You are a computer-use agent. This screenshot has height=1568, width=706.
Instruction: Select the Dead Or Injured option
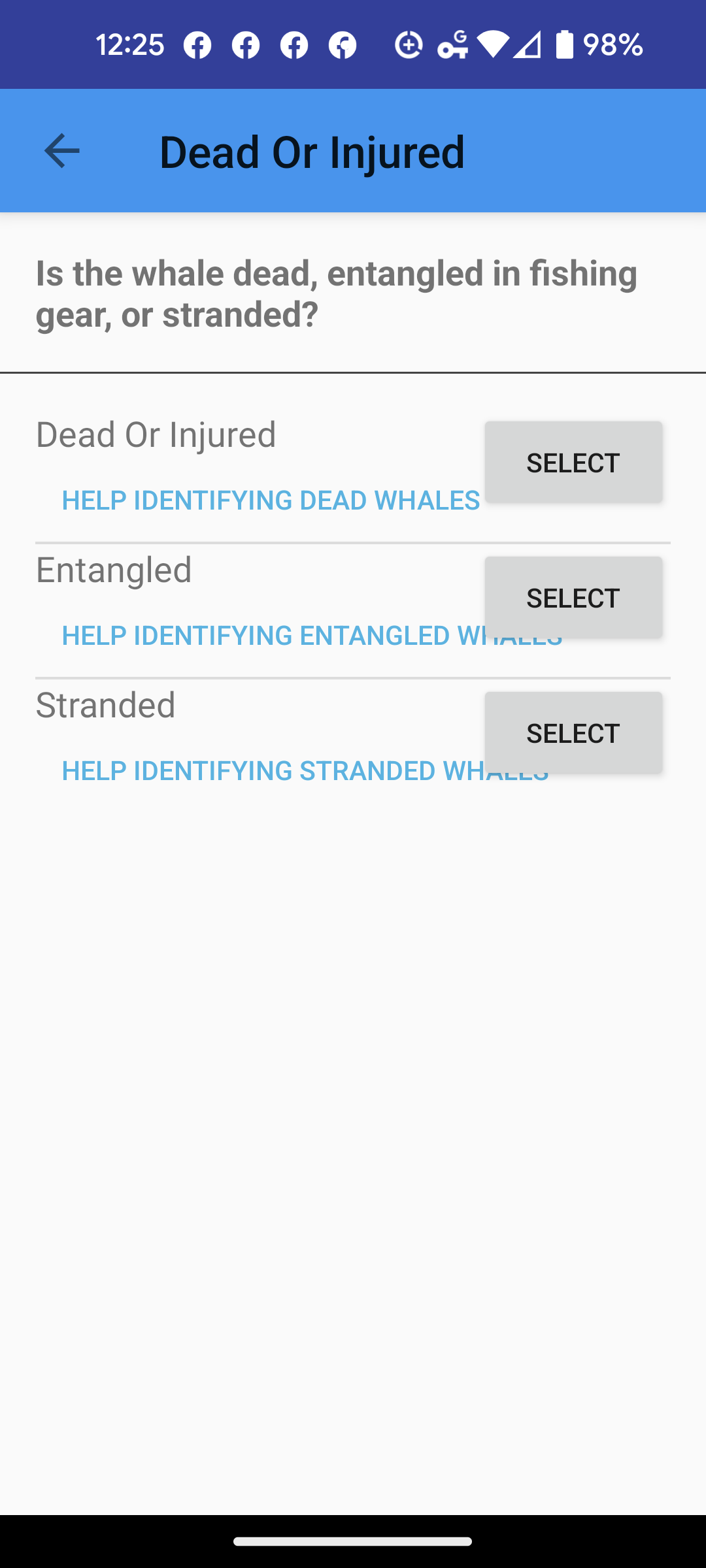[x=573, y=462]
